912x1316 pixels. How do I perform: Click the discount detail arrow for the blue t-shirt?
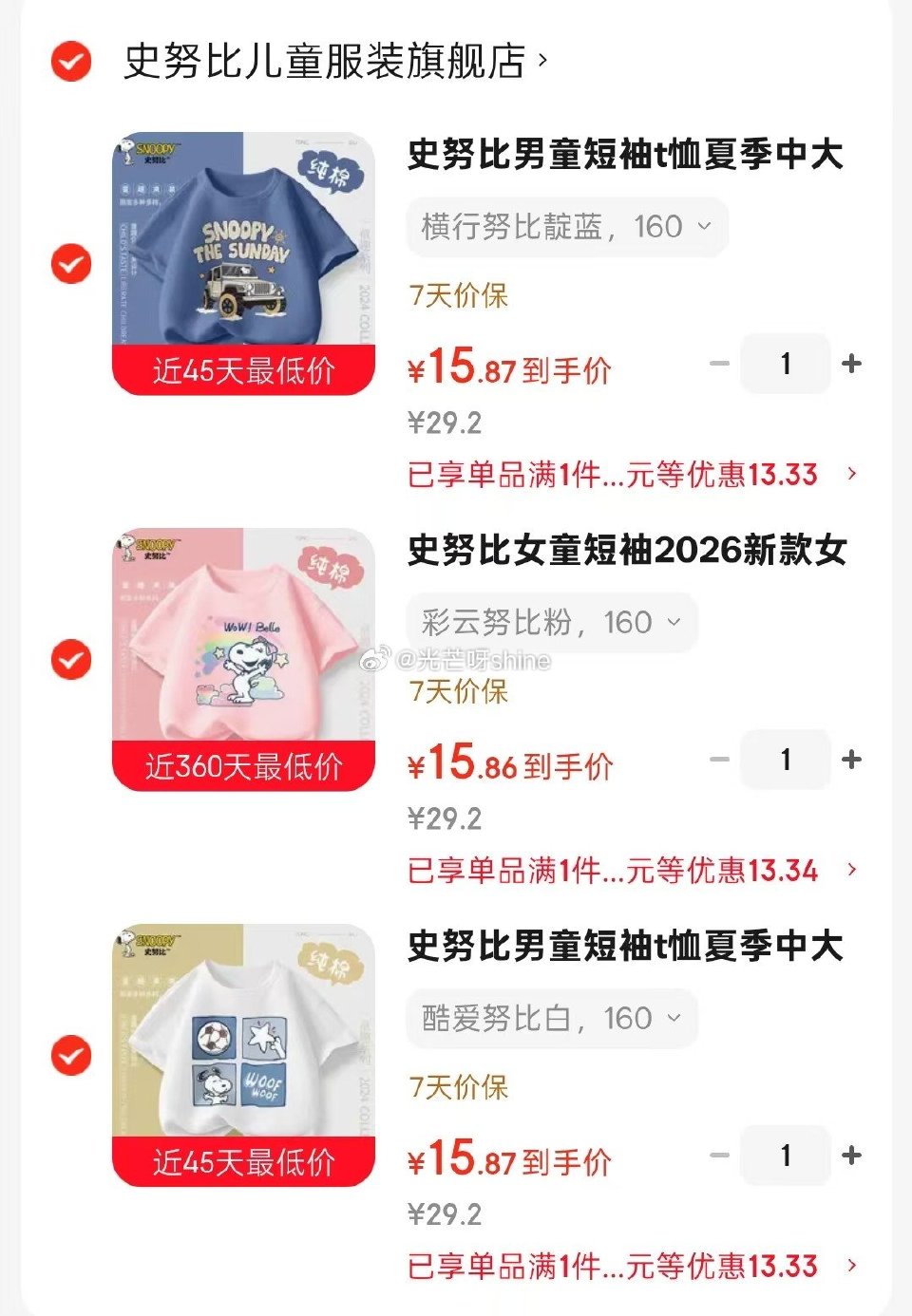(x=853, y=475)
